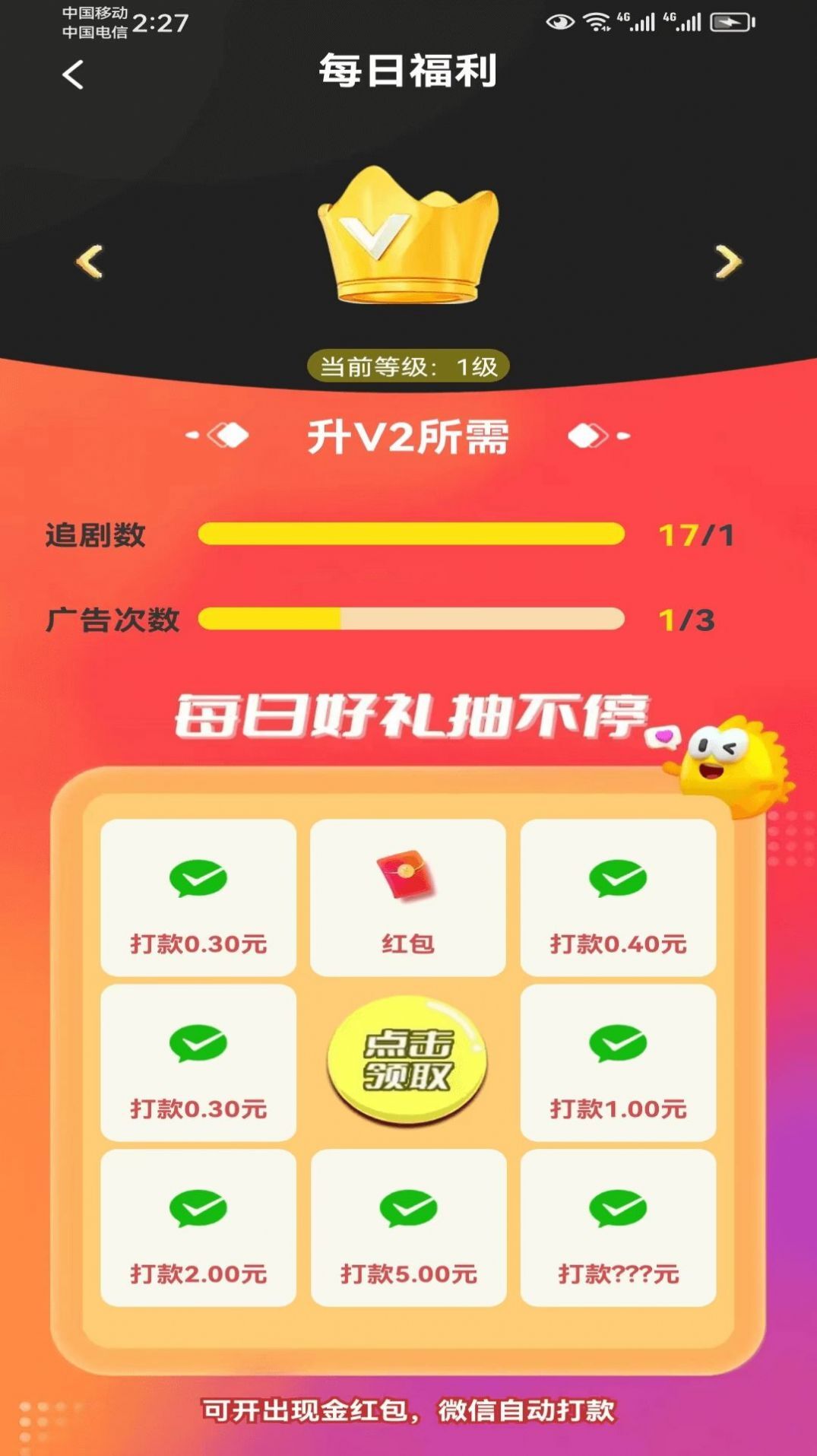Tap the 当前等级 1级 badge
Image resolution: width=817 pixels, height=1456 pixels.
coord(407,365)
